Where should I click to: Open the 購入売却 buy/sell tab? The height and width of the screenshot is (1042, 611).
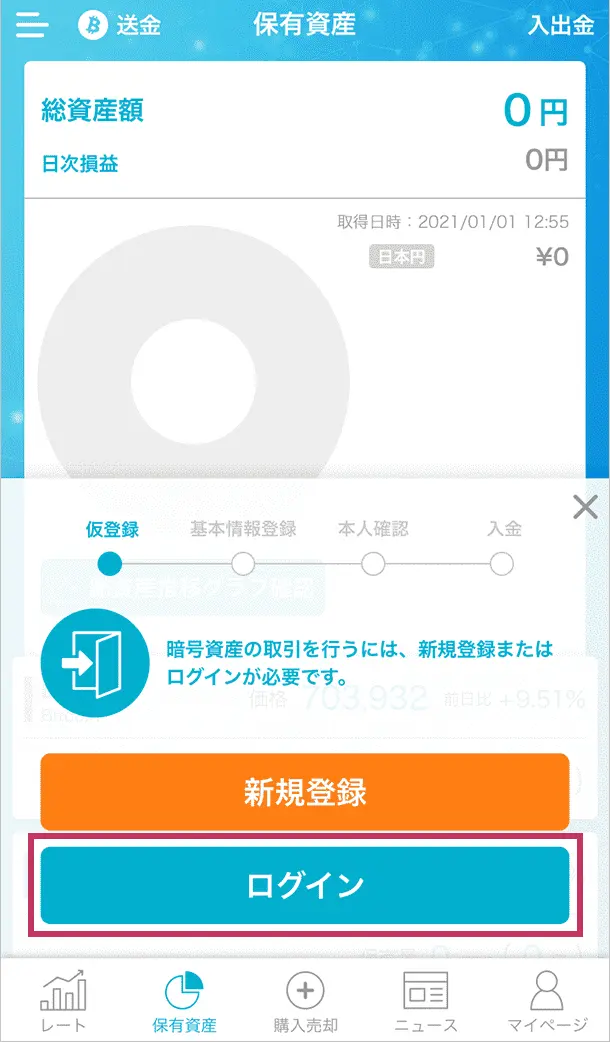click(305, 1001)
